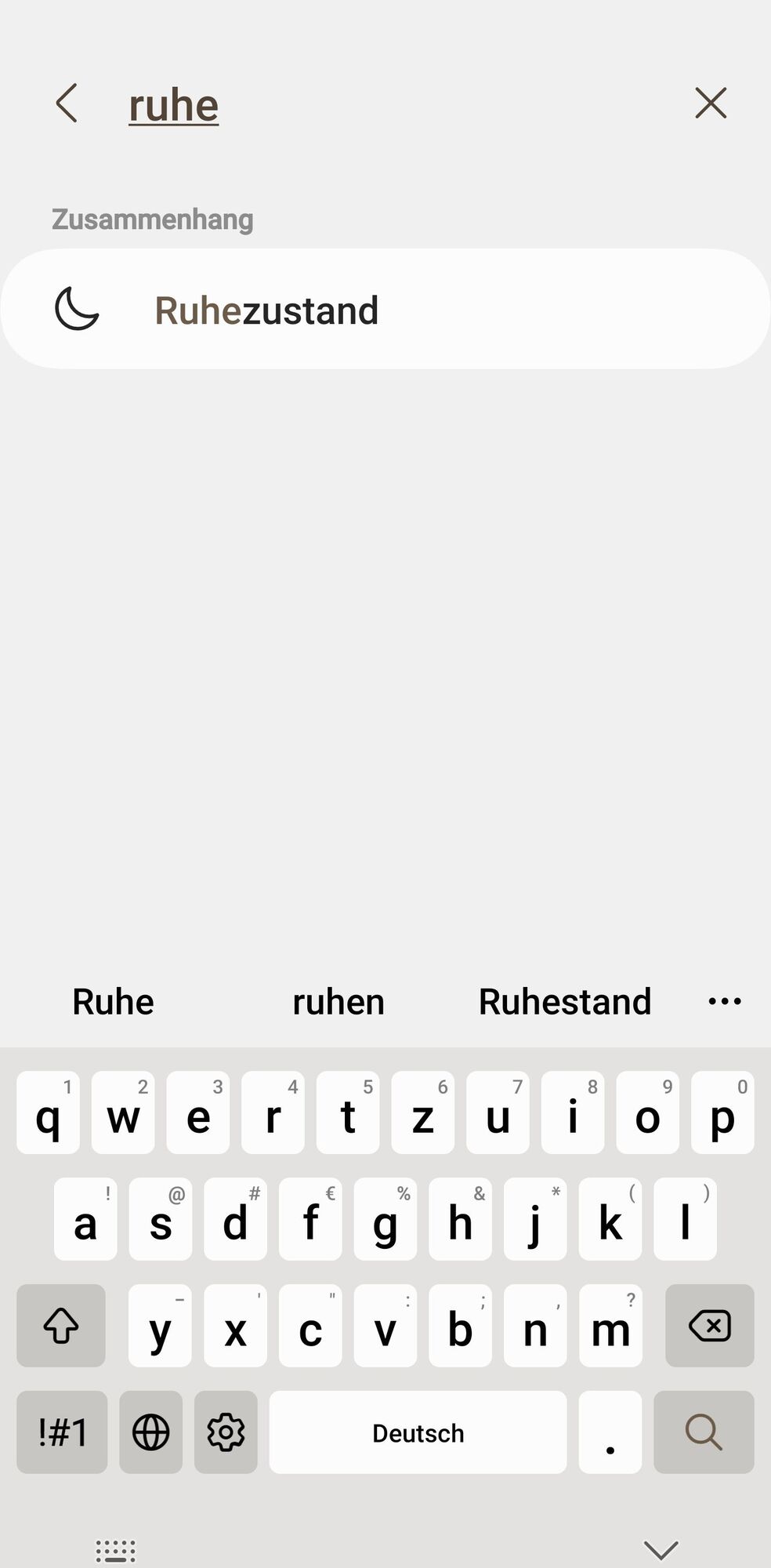771x1568 pixels.
Task: Select the 'Ruhe' keyboard suggestion
Action: pos(114,1001)
